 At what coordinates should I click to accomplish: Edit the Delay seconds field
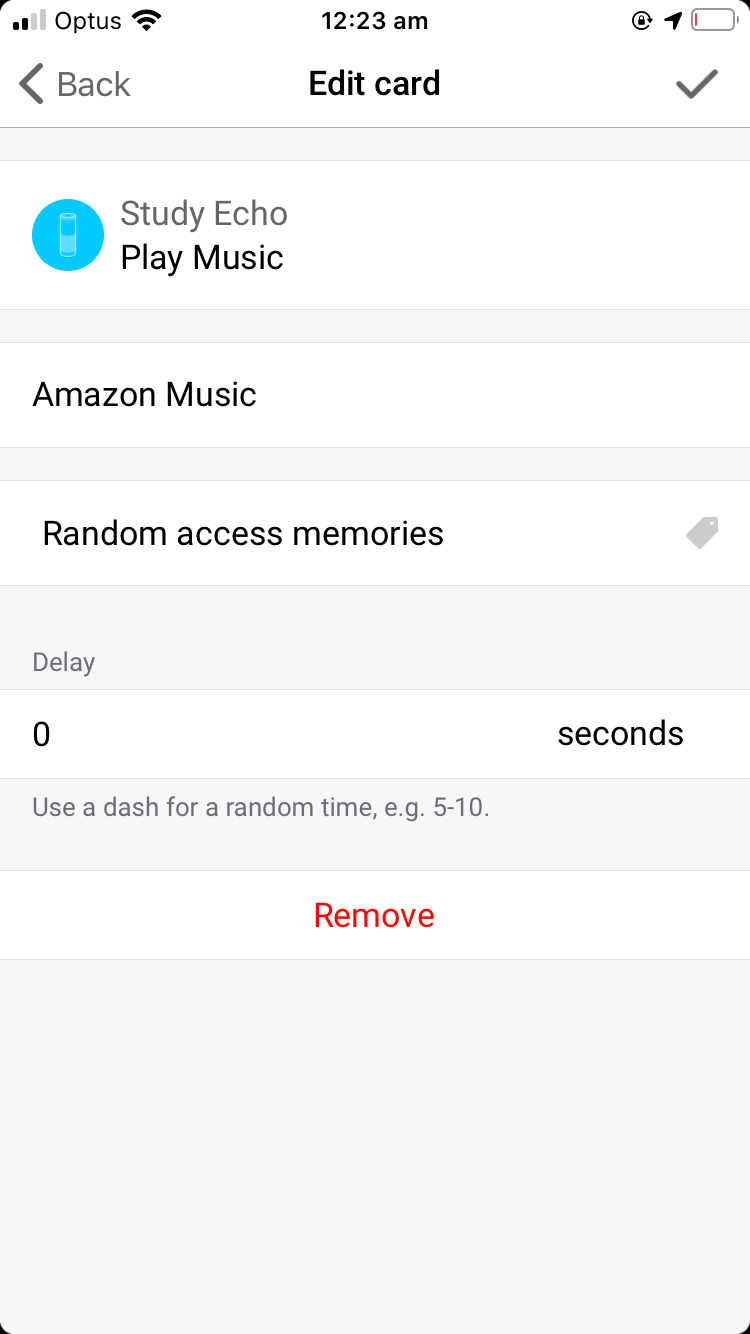point(280,735)
